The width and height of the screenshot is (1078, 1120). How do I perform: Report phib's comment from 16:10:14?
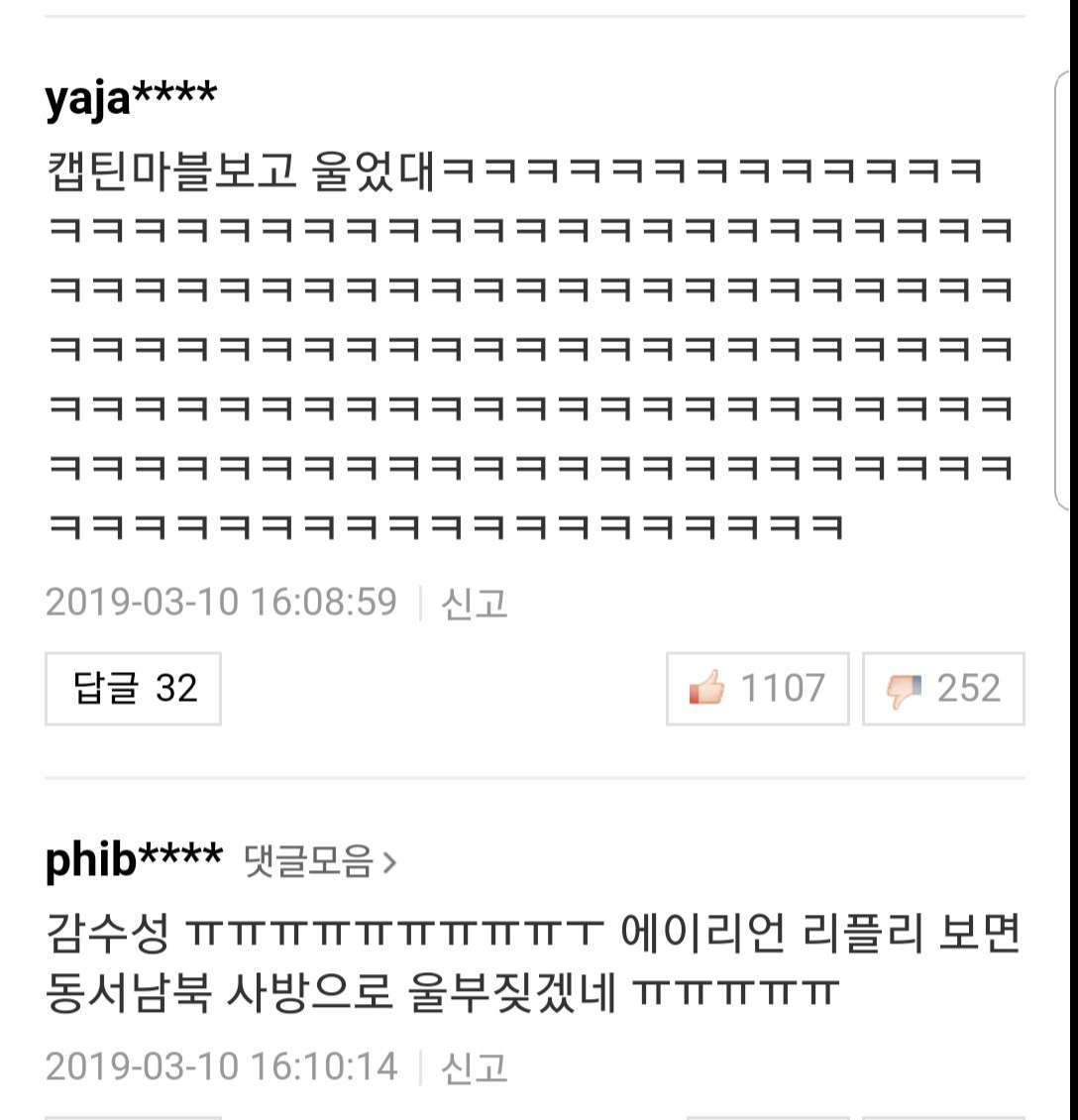(474, 1067)
